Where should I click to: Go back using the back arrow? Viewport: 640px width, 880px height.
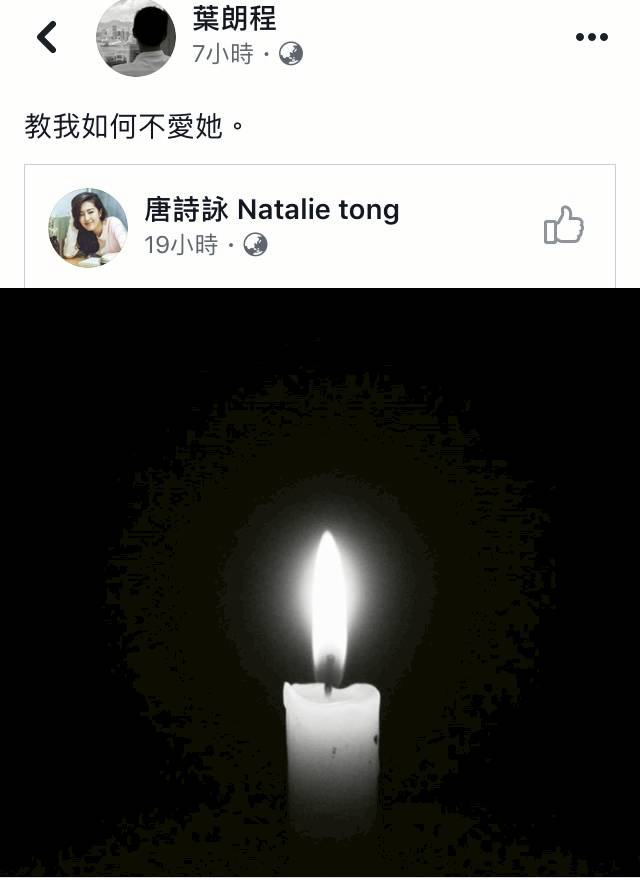coord(47,38)
